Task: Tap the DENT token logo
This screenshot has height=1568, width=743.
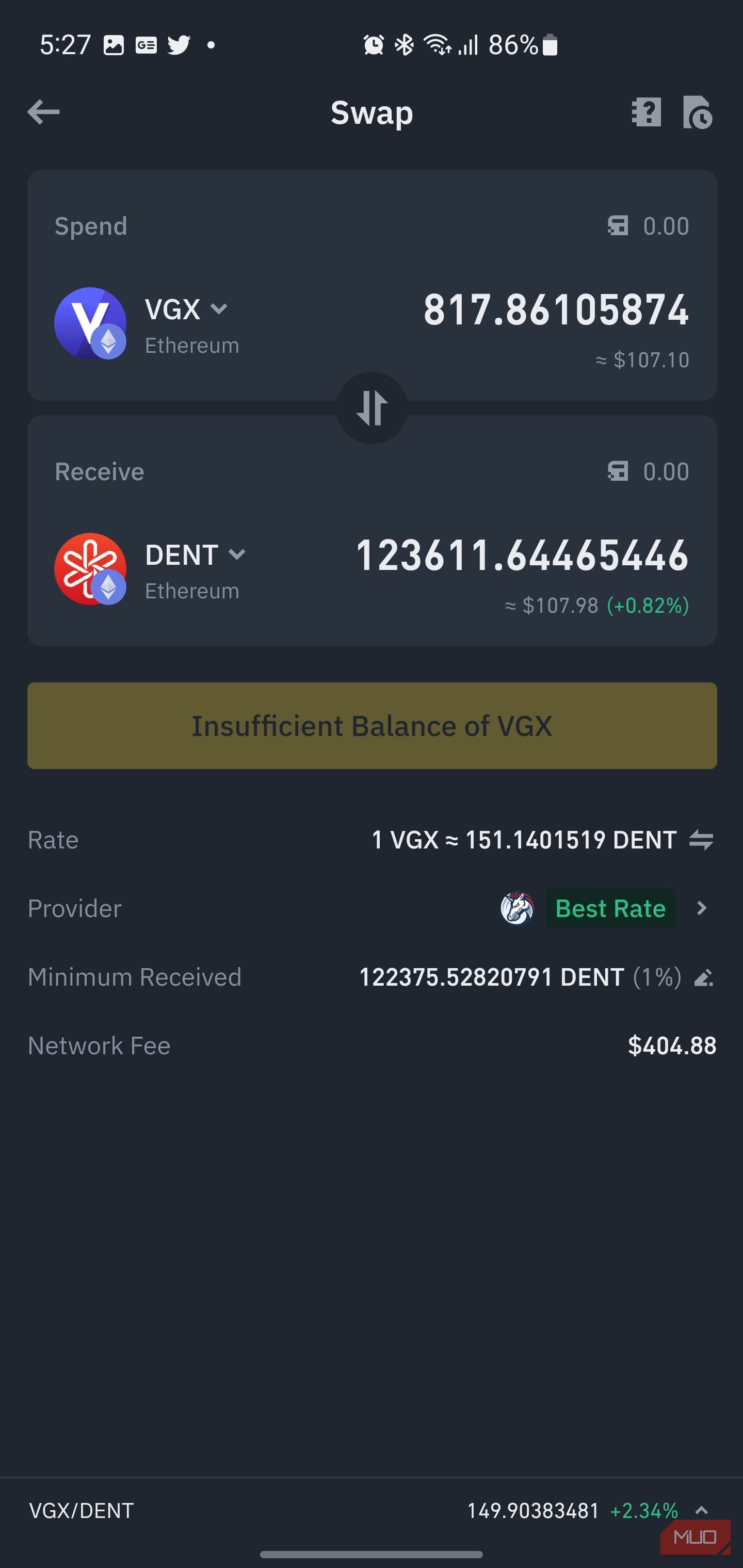Action: point(91,568)
